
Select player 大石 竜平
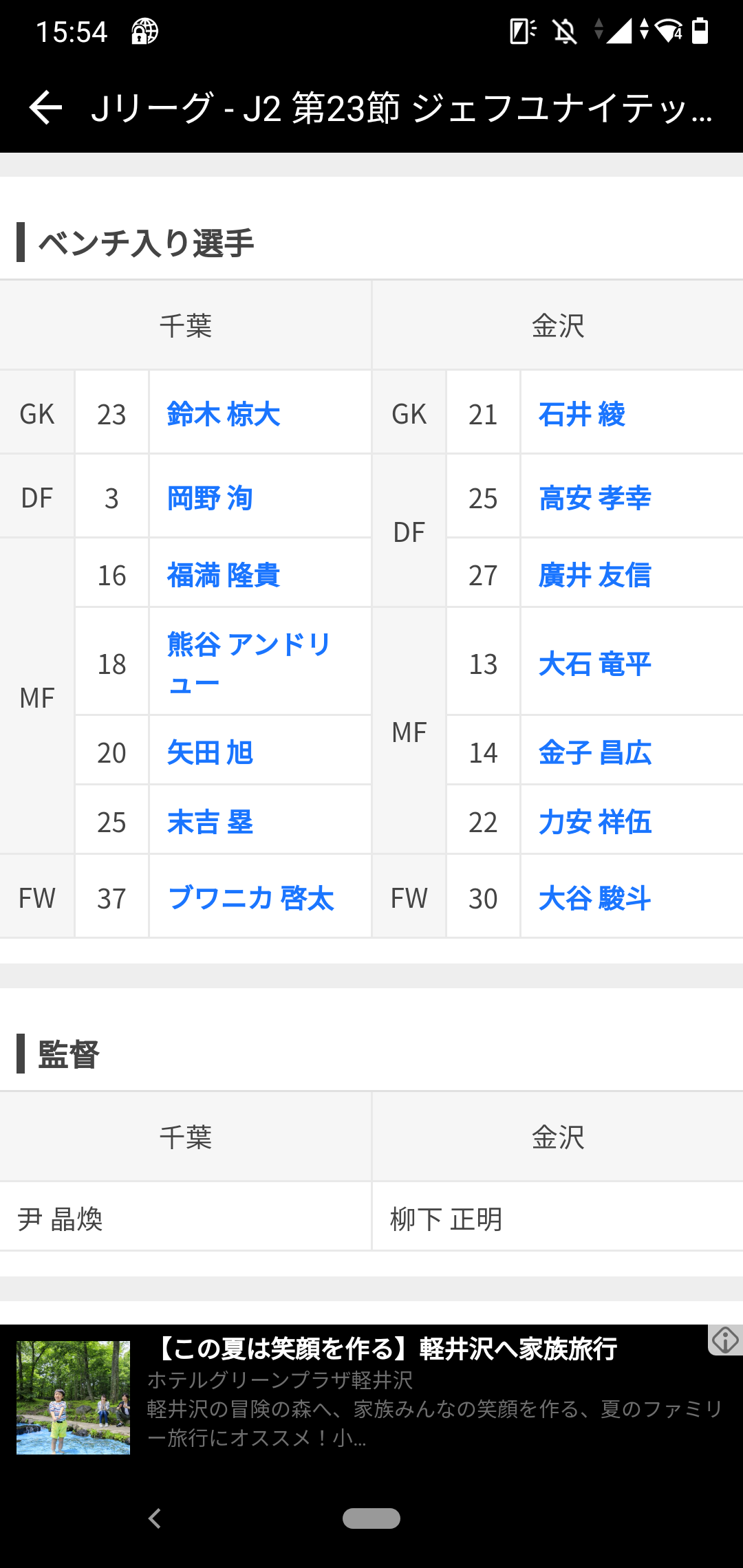tap(594, 664)
